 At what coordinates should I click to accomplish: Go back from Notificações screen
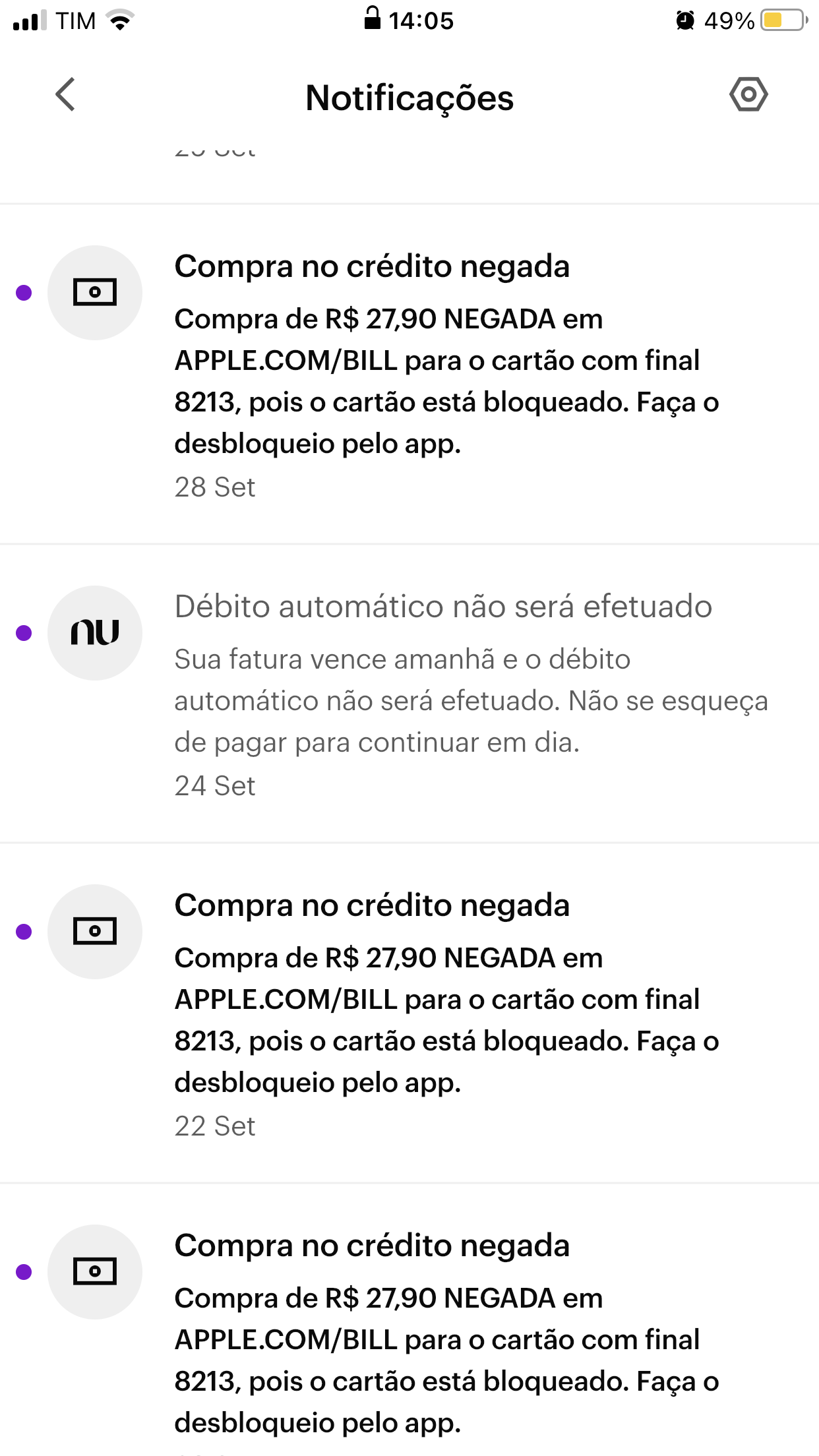65,95
